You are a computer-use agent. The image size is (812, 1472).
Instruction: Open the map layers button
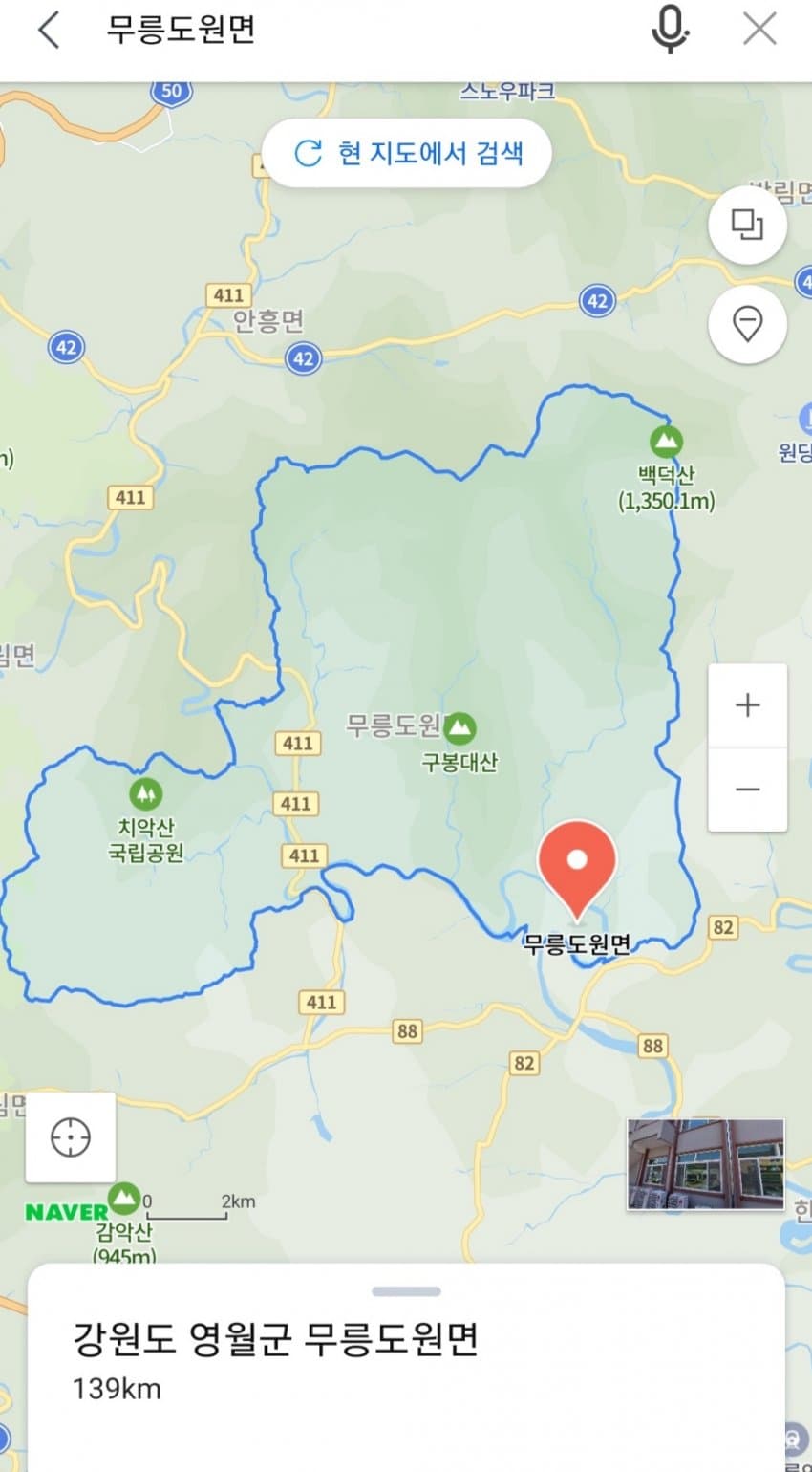point(747,226)
